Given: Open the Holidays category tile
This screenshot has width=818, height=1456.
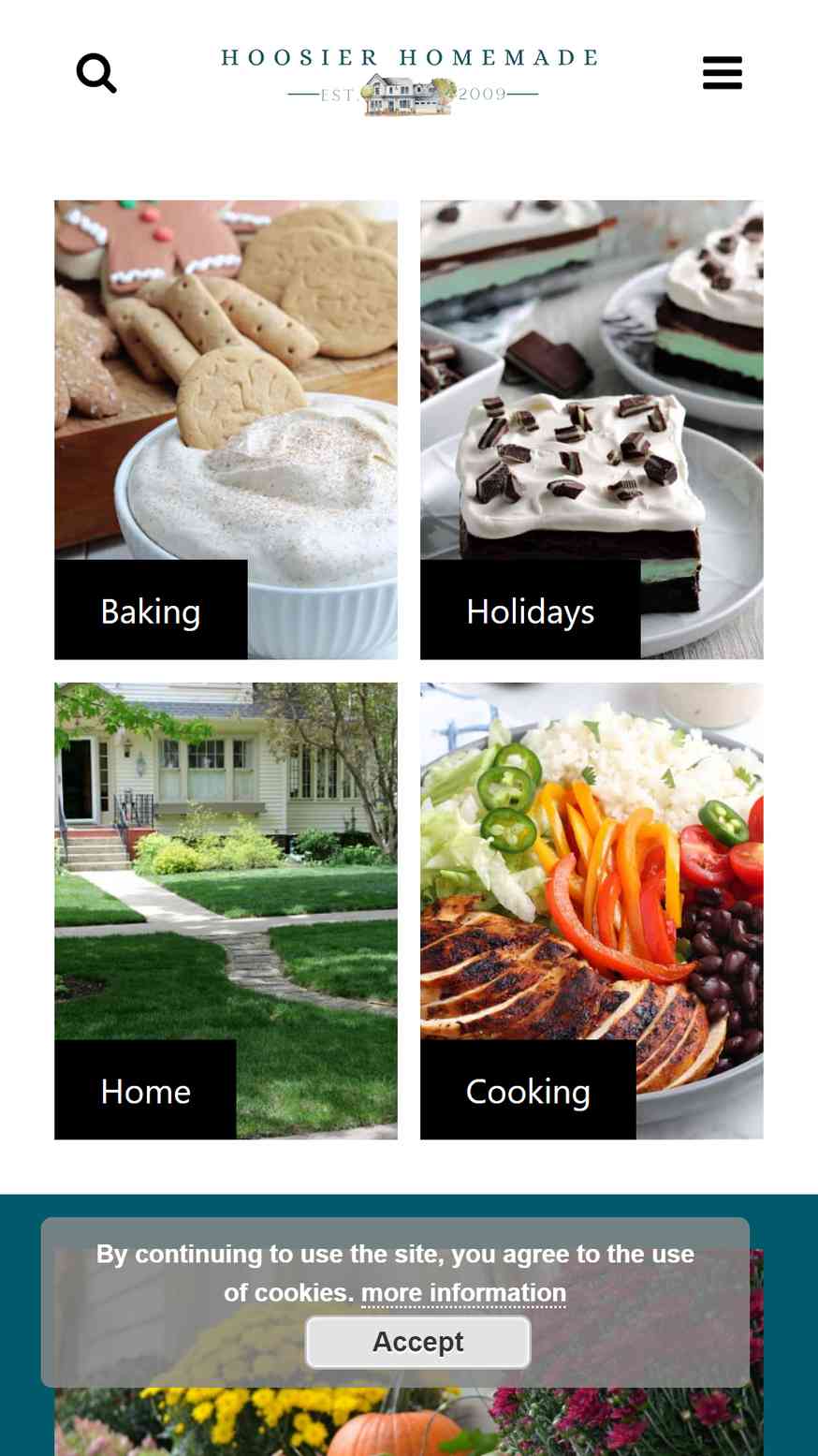Looking at the screenshot, I should 592,430.
